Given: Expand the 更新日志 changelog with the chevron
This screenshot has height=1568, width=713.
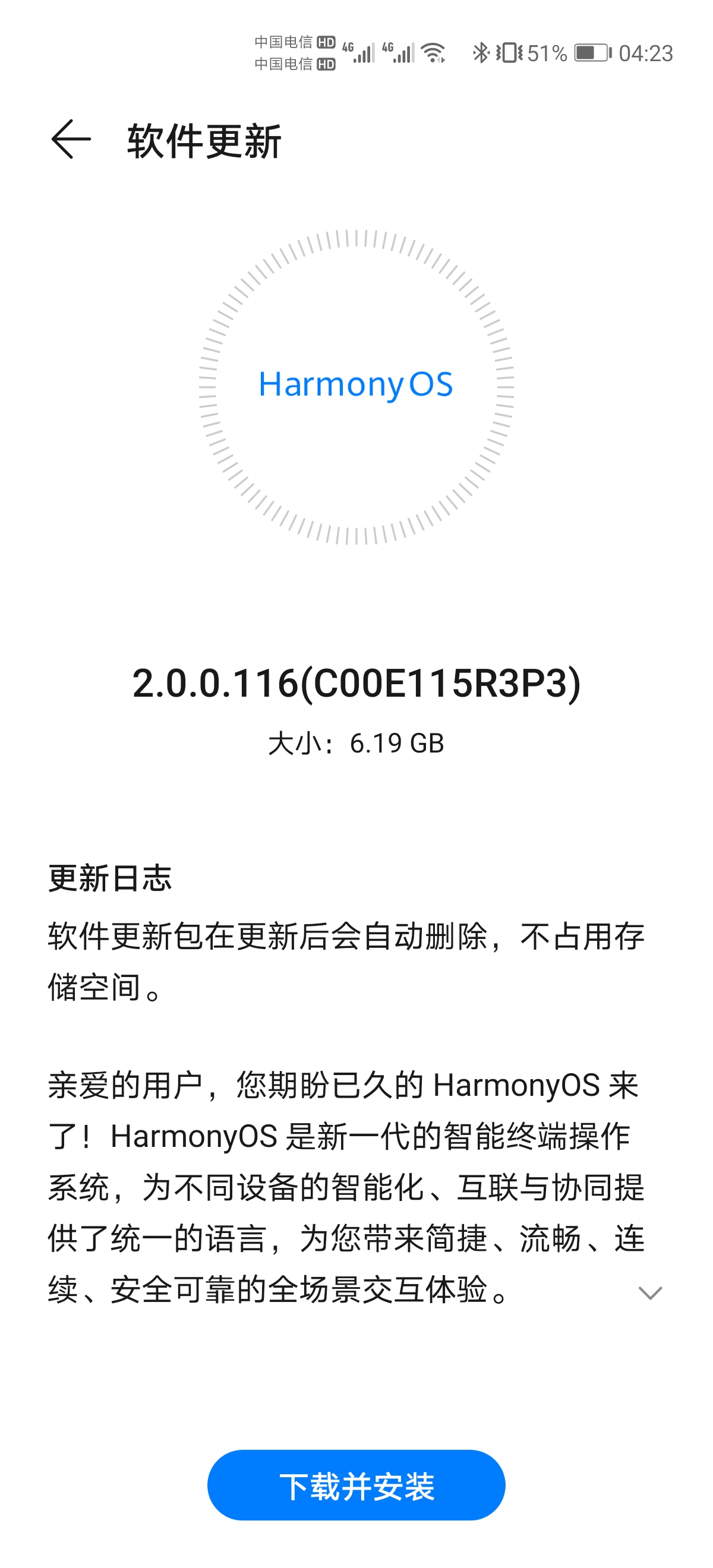Looking at the screenshot, I should pyautogui.click(x=649, y=1293).
